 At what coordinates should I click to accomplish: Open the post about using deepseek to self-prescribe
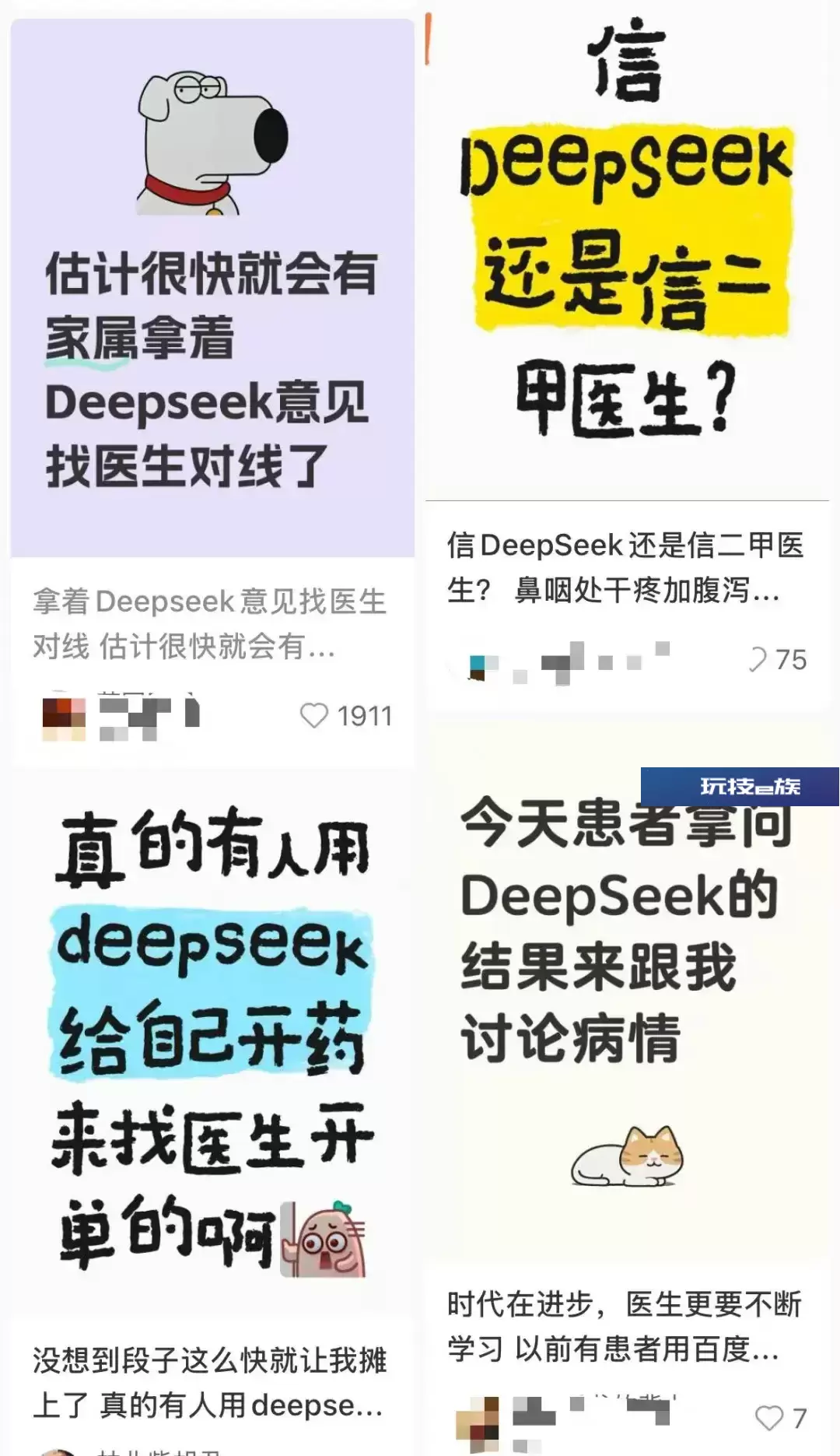(212, 1043)
